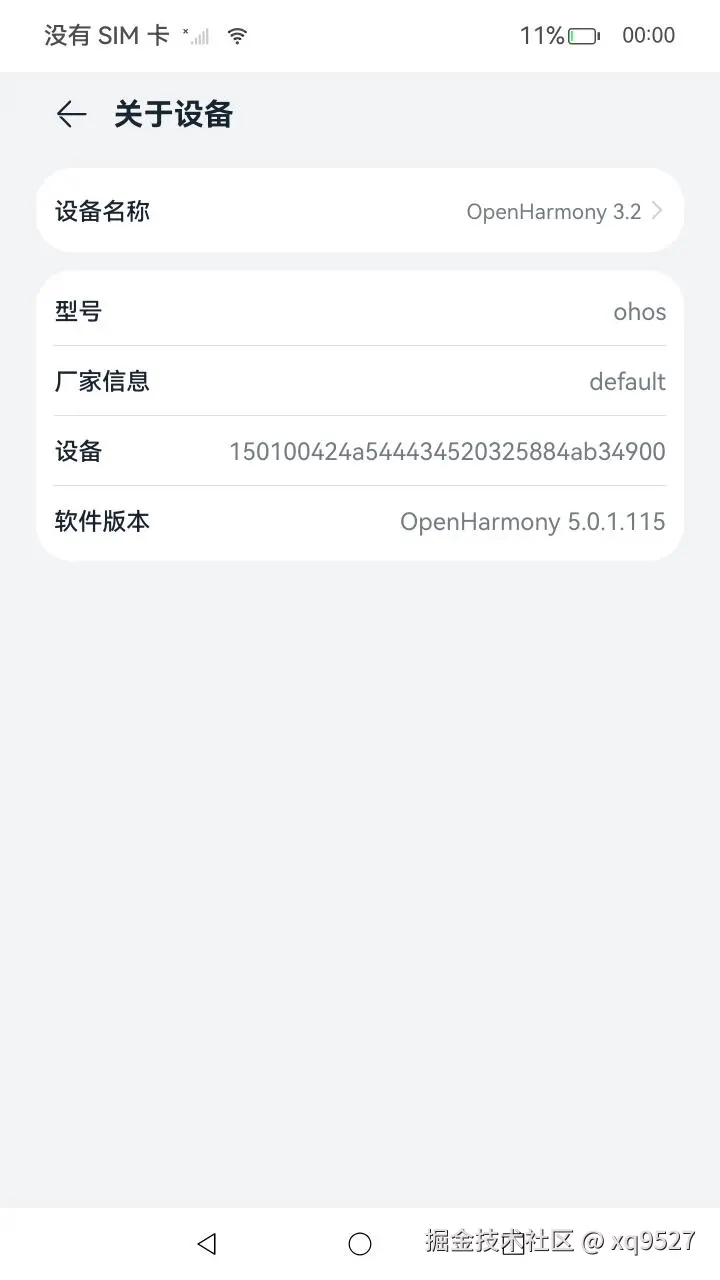Select the 厂家信息 row showing default
720x1280 pixels.
tap(360, 381)
